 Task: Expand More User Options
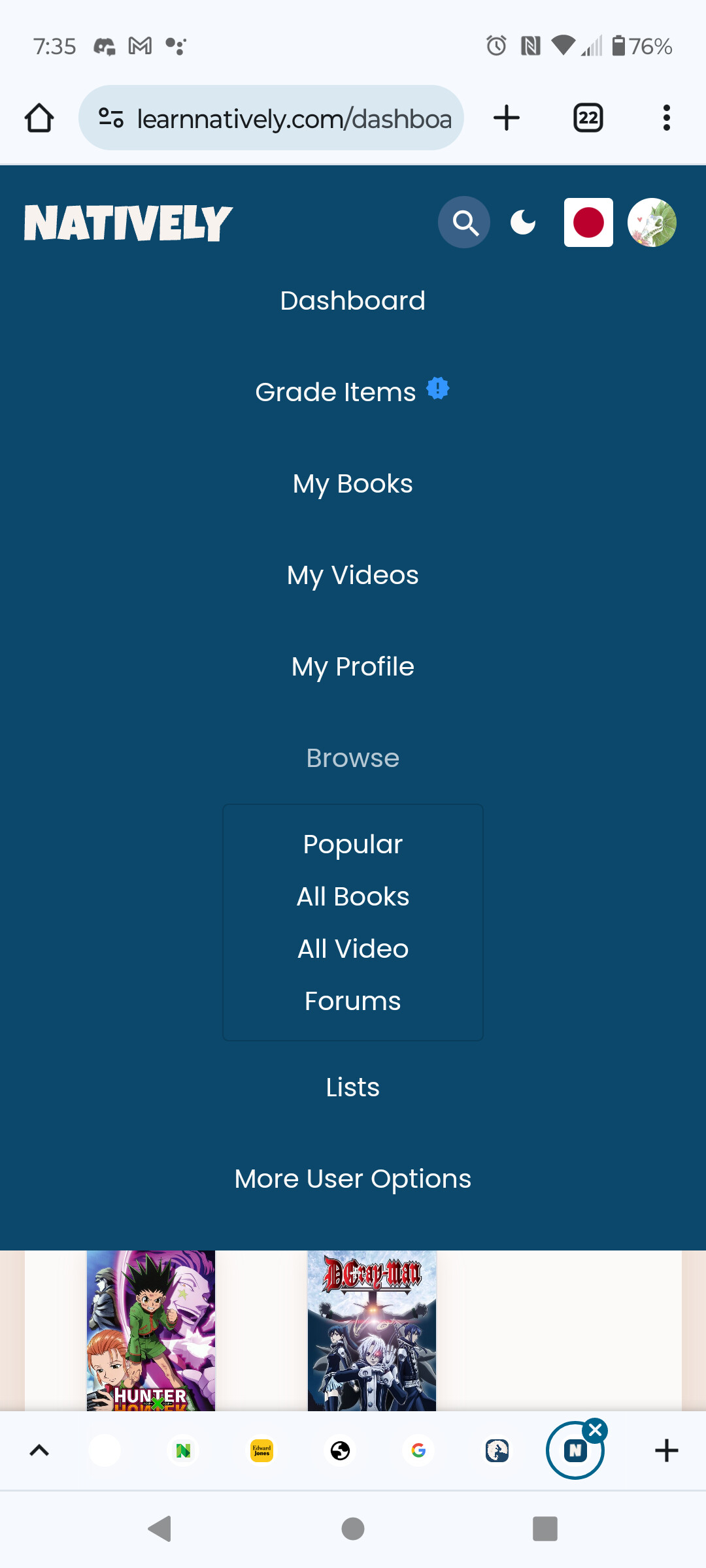pos(353,1179)
